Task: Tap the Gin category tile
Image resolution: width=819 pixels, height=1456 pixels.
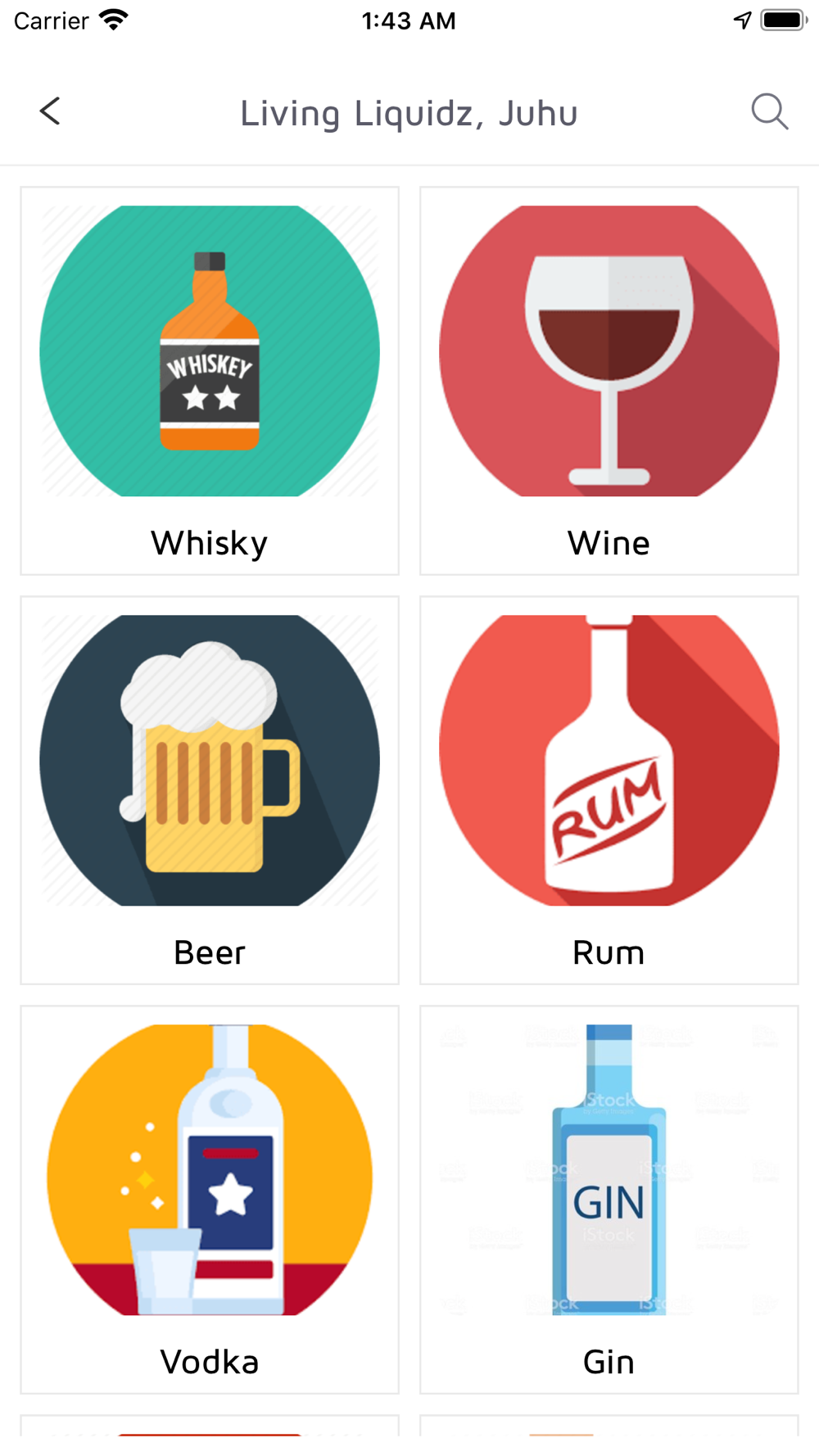Action: (609, 1200)
